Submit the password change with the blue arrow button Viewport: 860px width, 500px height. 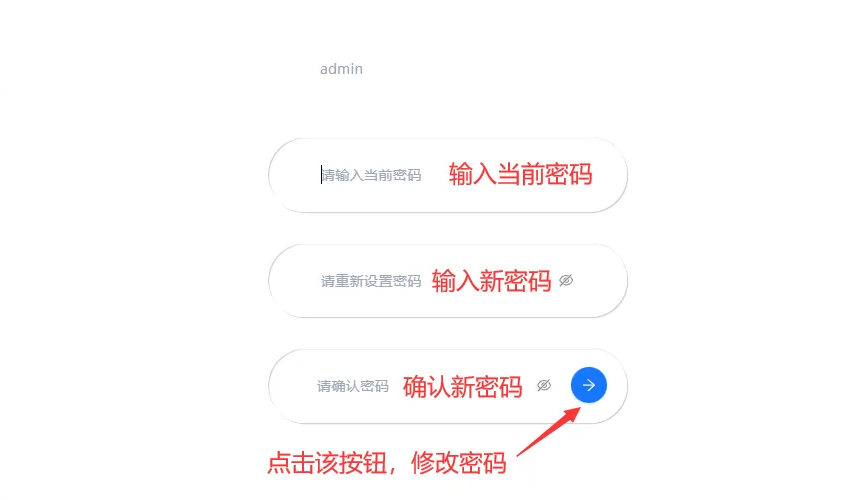coord(589,385)
